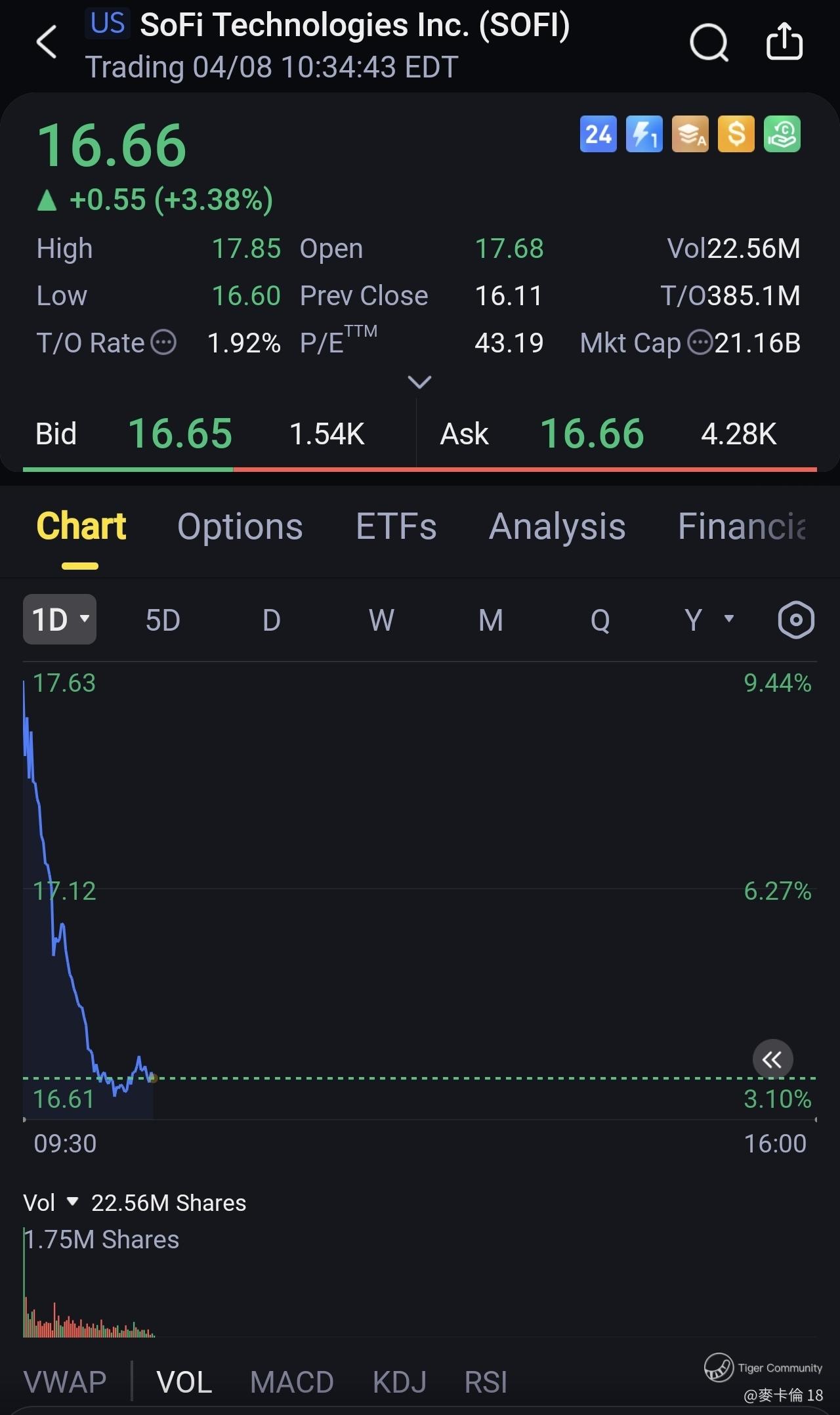Switch to the ETFs tab
The height and width of the screenshot is (1415, 840).
(x=396, y=526)
